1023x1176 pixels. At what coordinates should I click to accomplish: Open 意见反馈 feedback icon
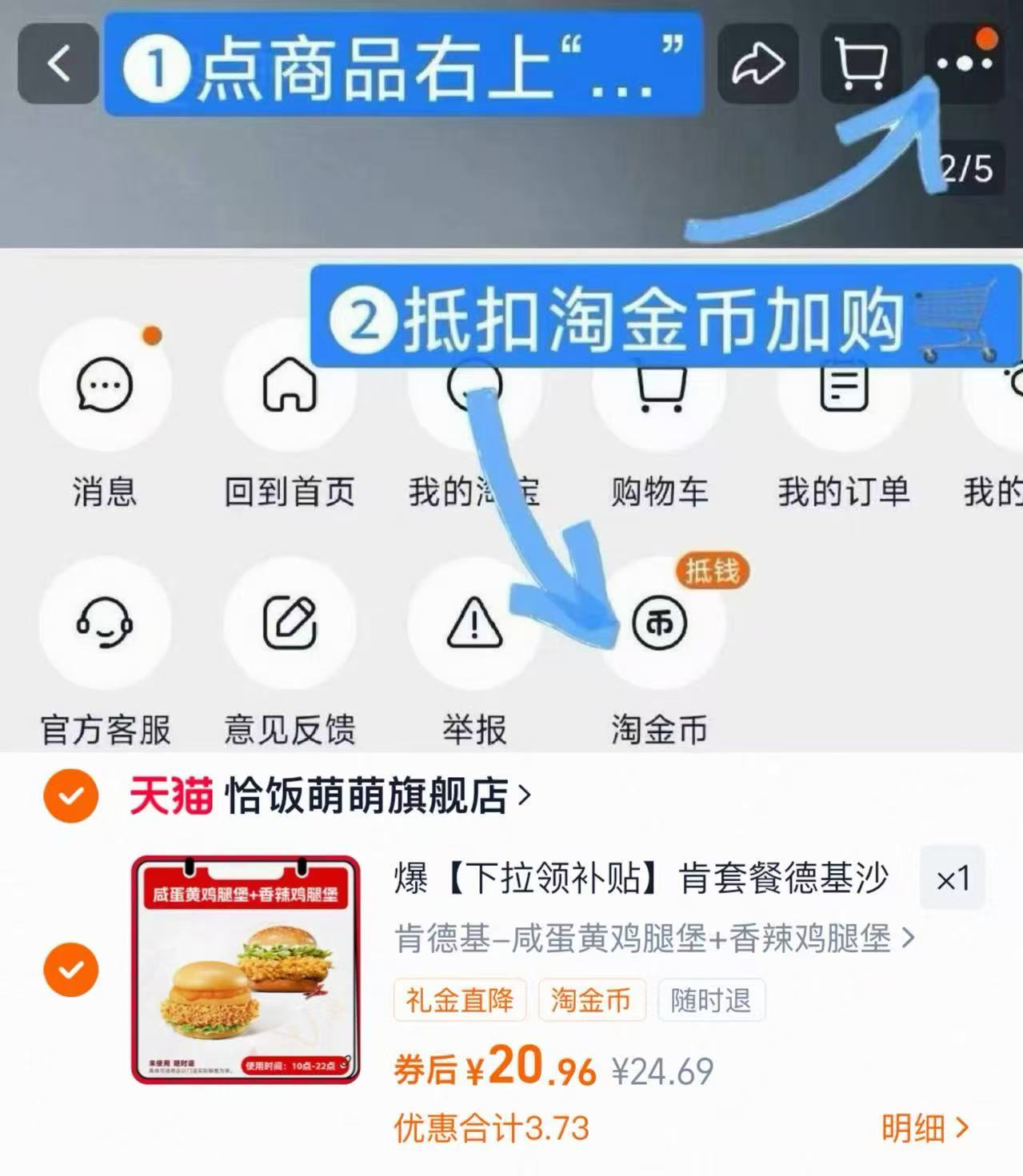[290, 626]
